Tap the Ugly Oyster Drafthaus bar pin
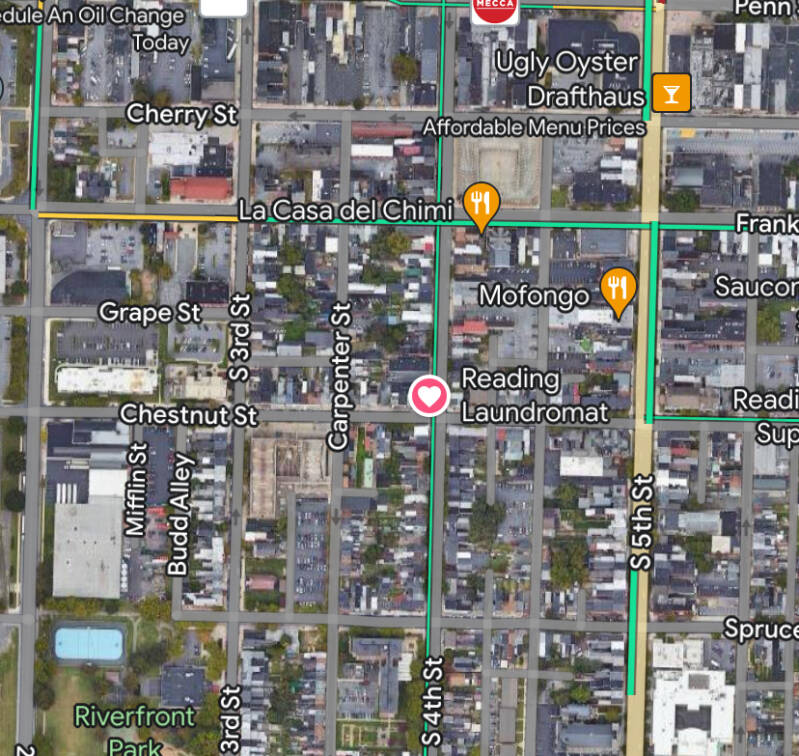 click(x=670, y=94)
